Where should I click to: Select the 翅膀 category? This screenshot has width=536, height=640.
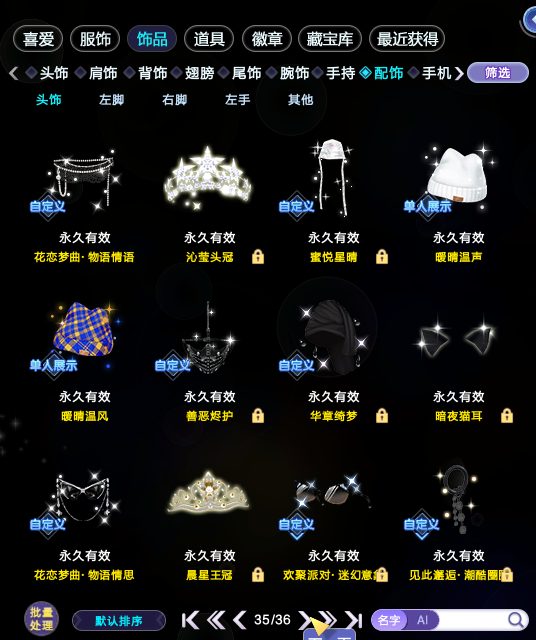pos(199,73)
